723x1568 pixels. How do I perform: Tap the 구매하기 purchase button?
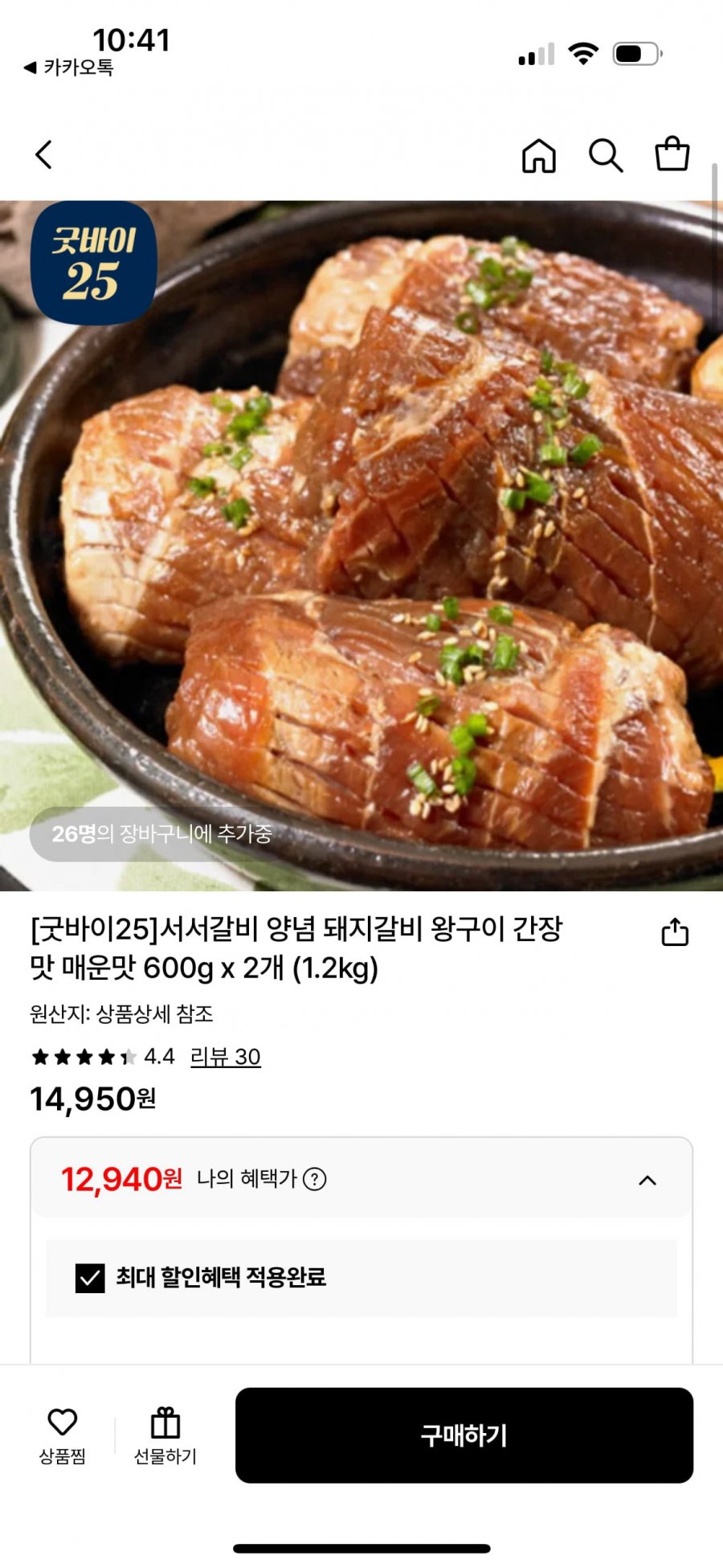point(464,1435)
